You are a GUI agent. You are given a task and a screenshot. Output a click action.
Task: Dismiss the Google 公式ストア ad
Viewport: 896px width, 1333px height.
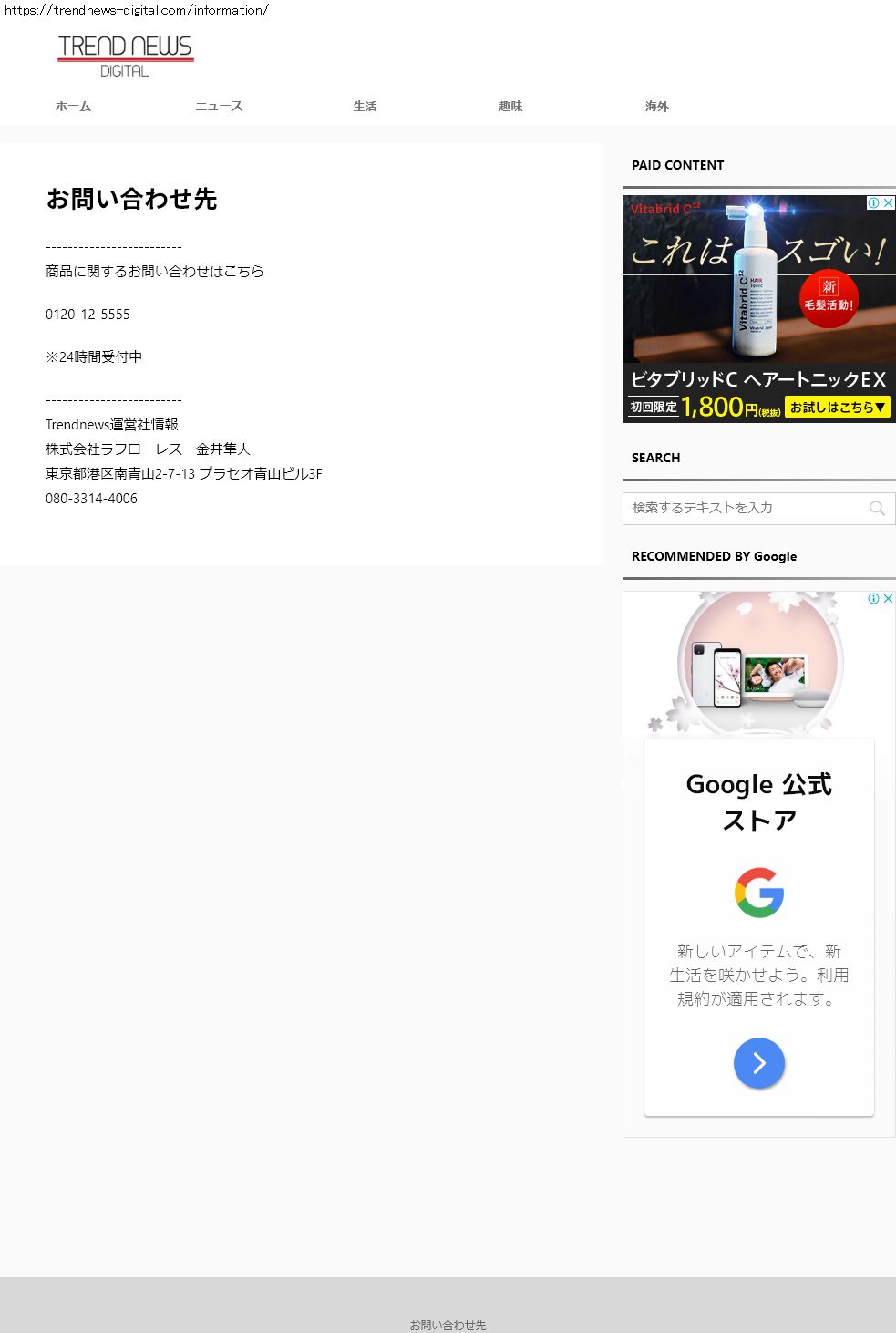pos(889,598)
